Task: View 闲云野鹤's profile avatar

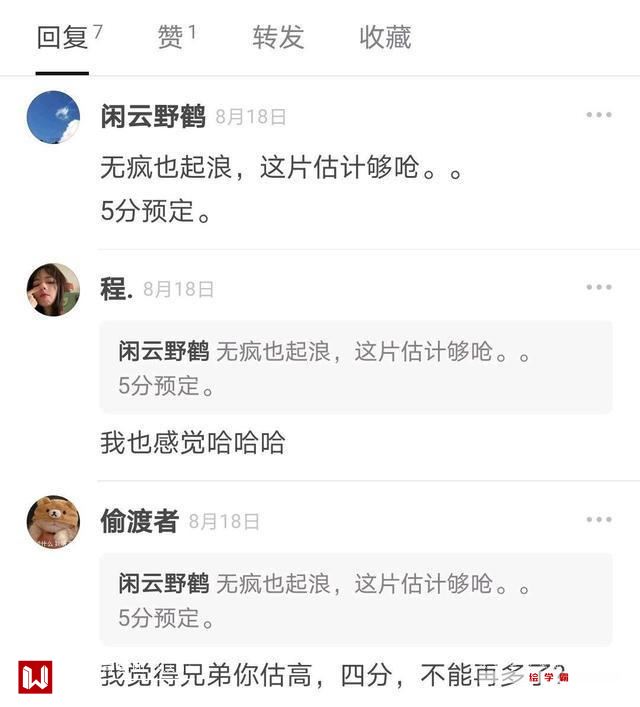Action: (x=53, y=117)
